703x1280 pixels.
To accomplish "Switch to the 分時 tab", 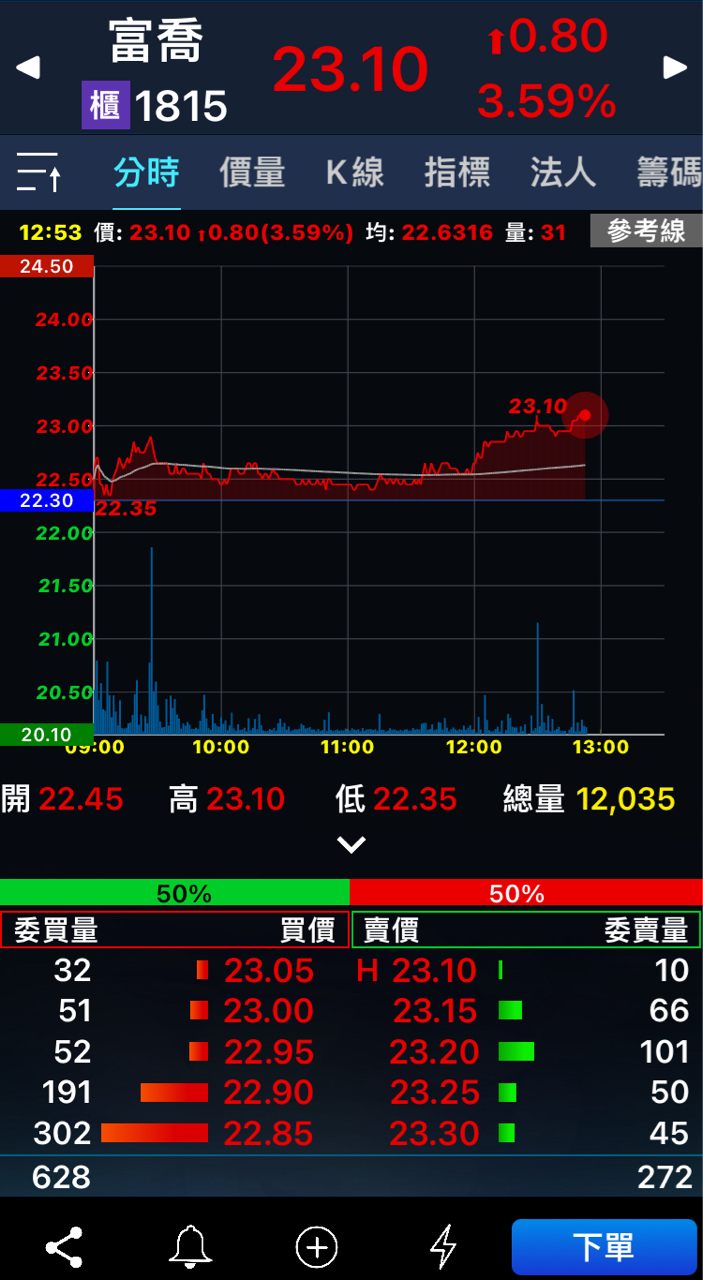I will 146,173.
